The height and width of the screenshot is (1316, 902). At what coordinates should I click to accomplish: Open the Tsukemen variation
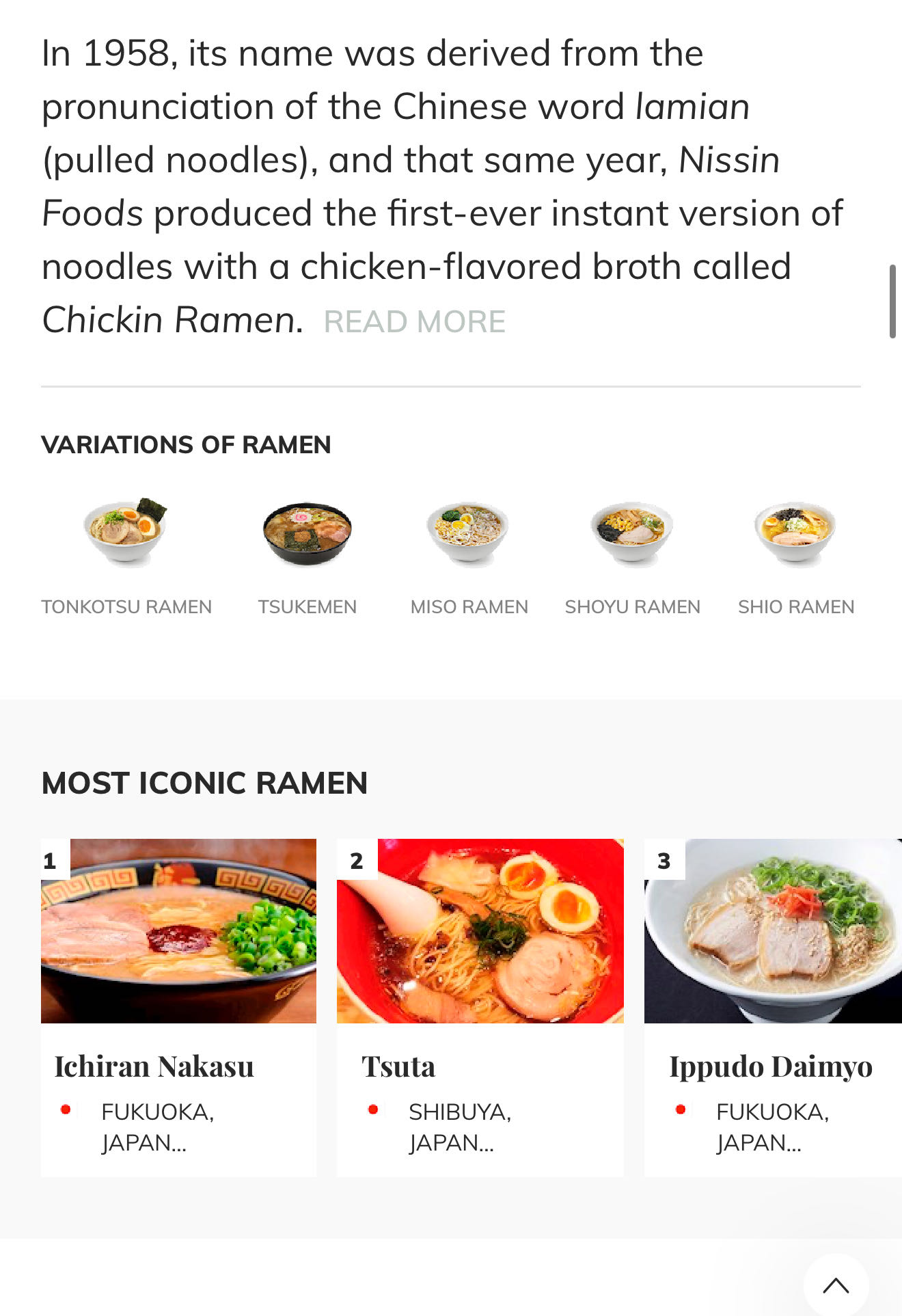click(x=307, y=555)
